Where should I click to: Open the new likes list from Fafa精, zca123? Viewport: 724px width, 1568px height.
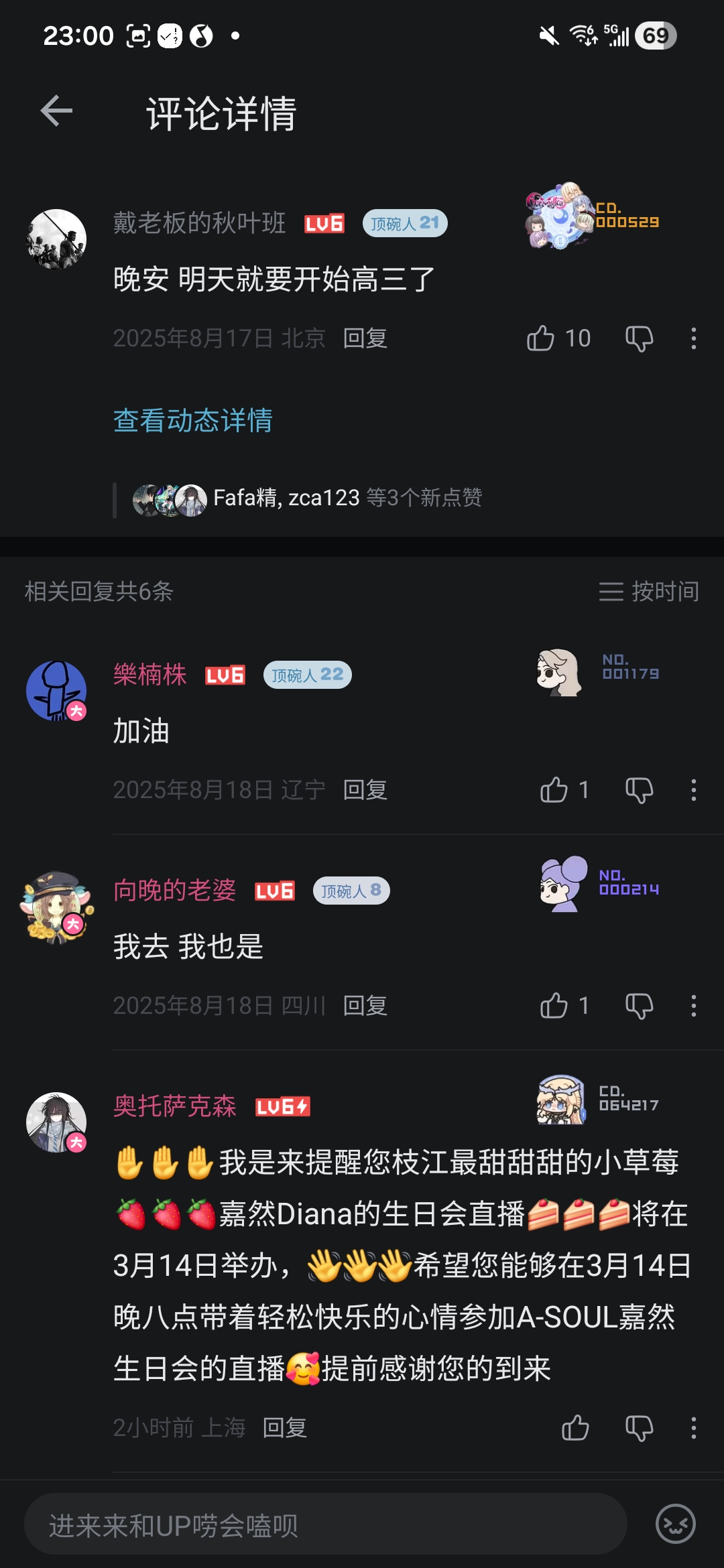point(307,499)
